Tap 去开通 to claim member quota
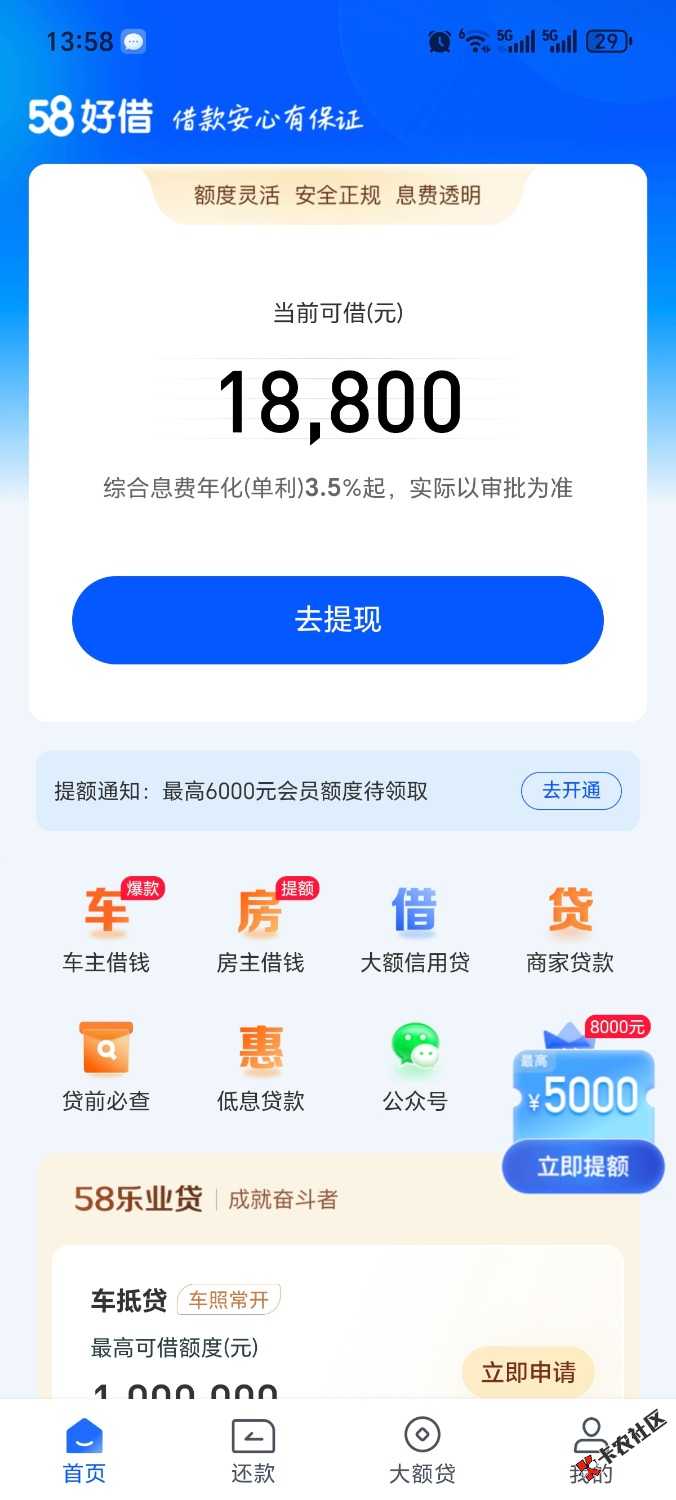Image resolution: width=676 pixels, height=1500 pixels. pyautogui.click(x=571, y=791)
